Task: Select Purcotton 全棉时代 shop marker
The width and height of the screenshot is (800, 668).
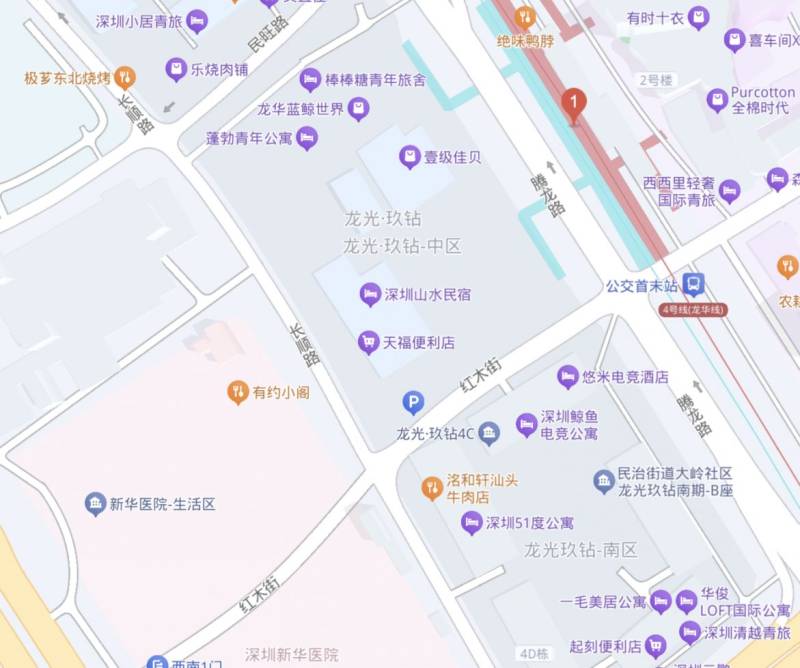Action: click(x=717, y=100)
